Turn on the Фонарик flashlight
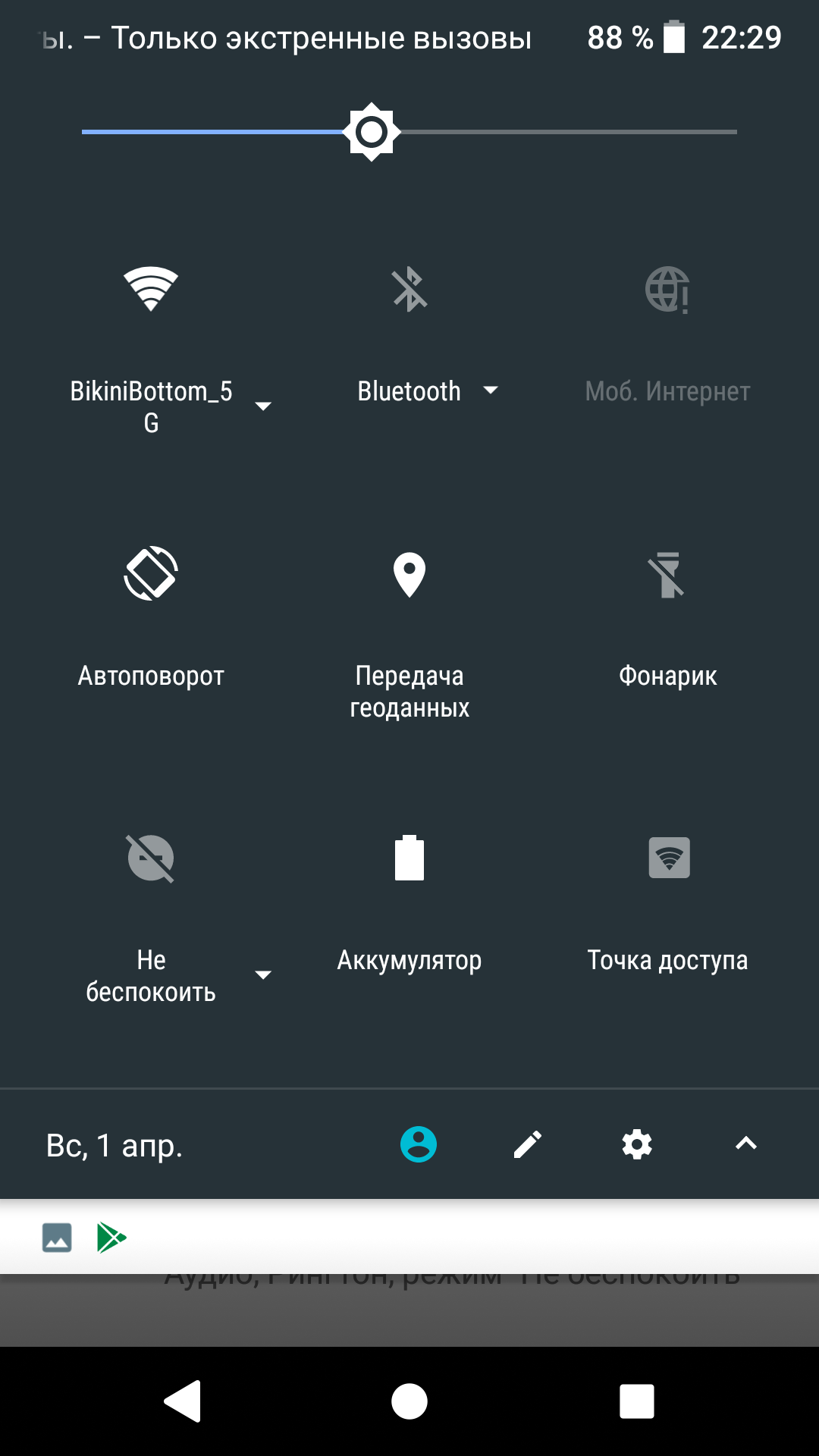819x1456 pixels. point(667,575)
